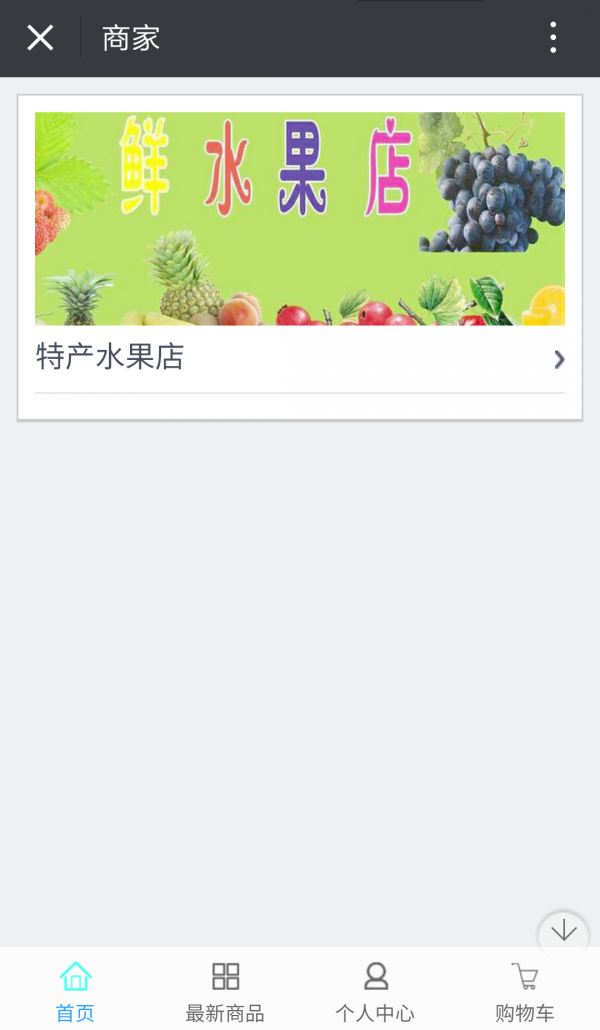Switch to the 首页 tab
The image size is (600, 1030).
75,990
